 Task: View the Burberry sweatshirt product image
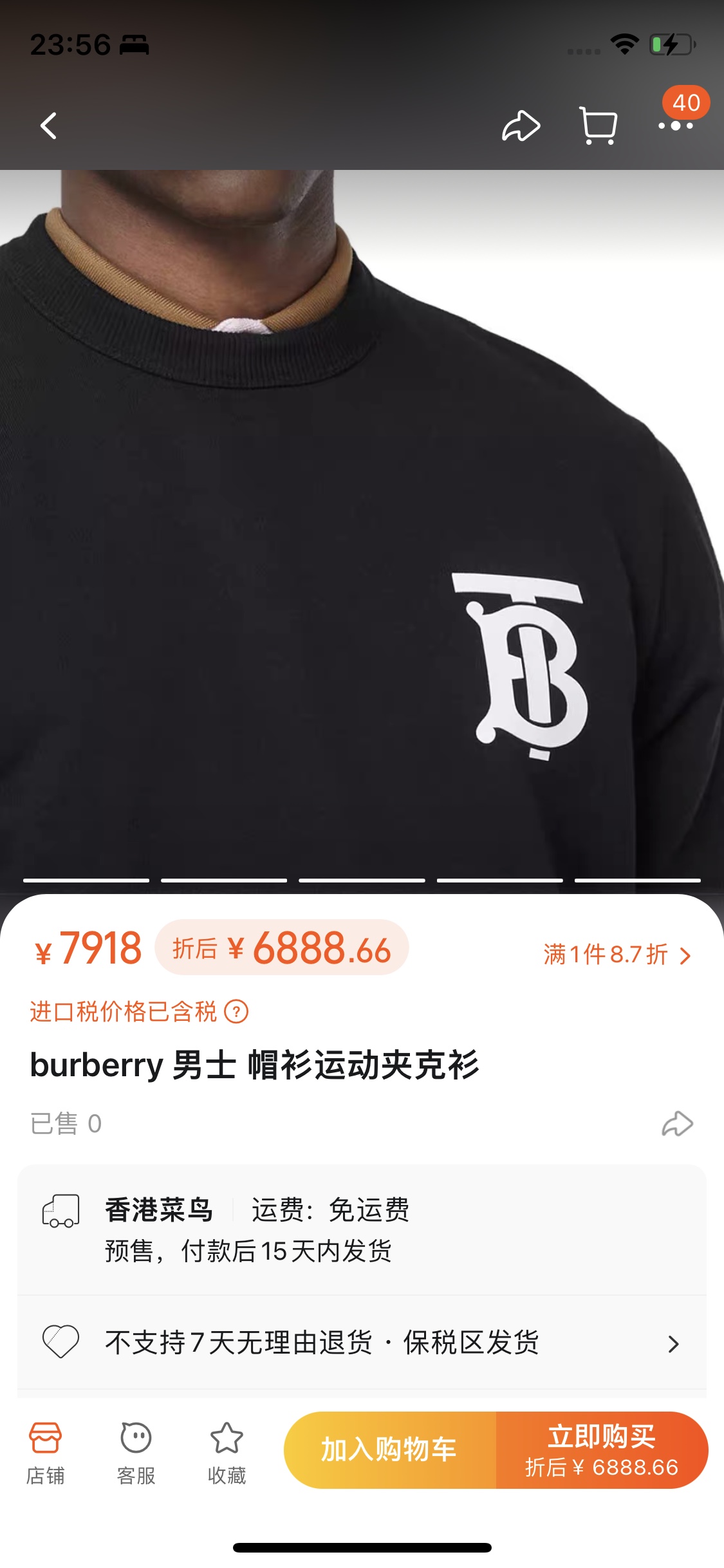coord(362,528)
